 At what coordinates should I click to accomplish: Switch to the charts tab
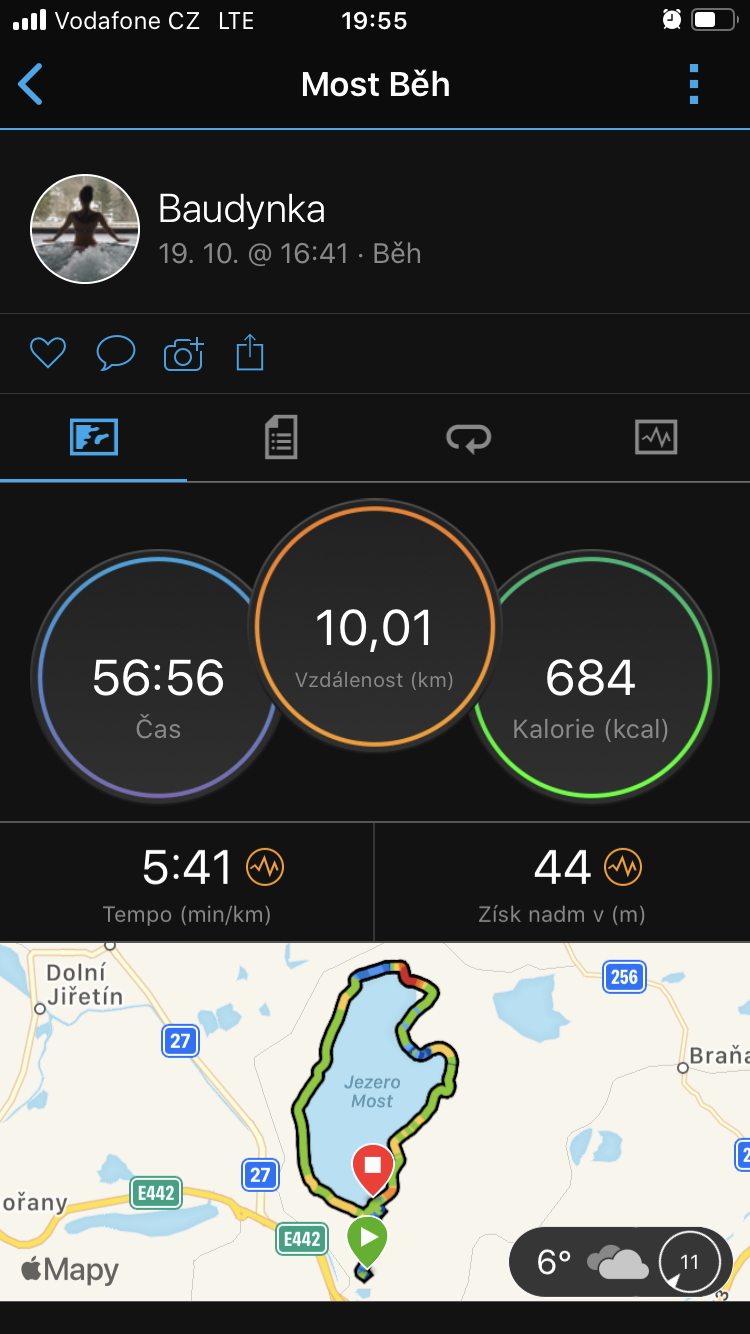[x=656, y=437]
